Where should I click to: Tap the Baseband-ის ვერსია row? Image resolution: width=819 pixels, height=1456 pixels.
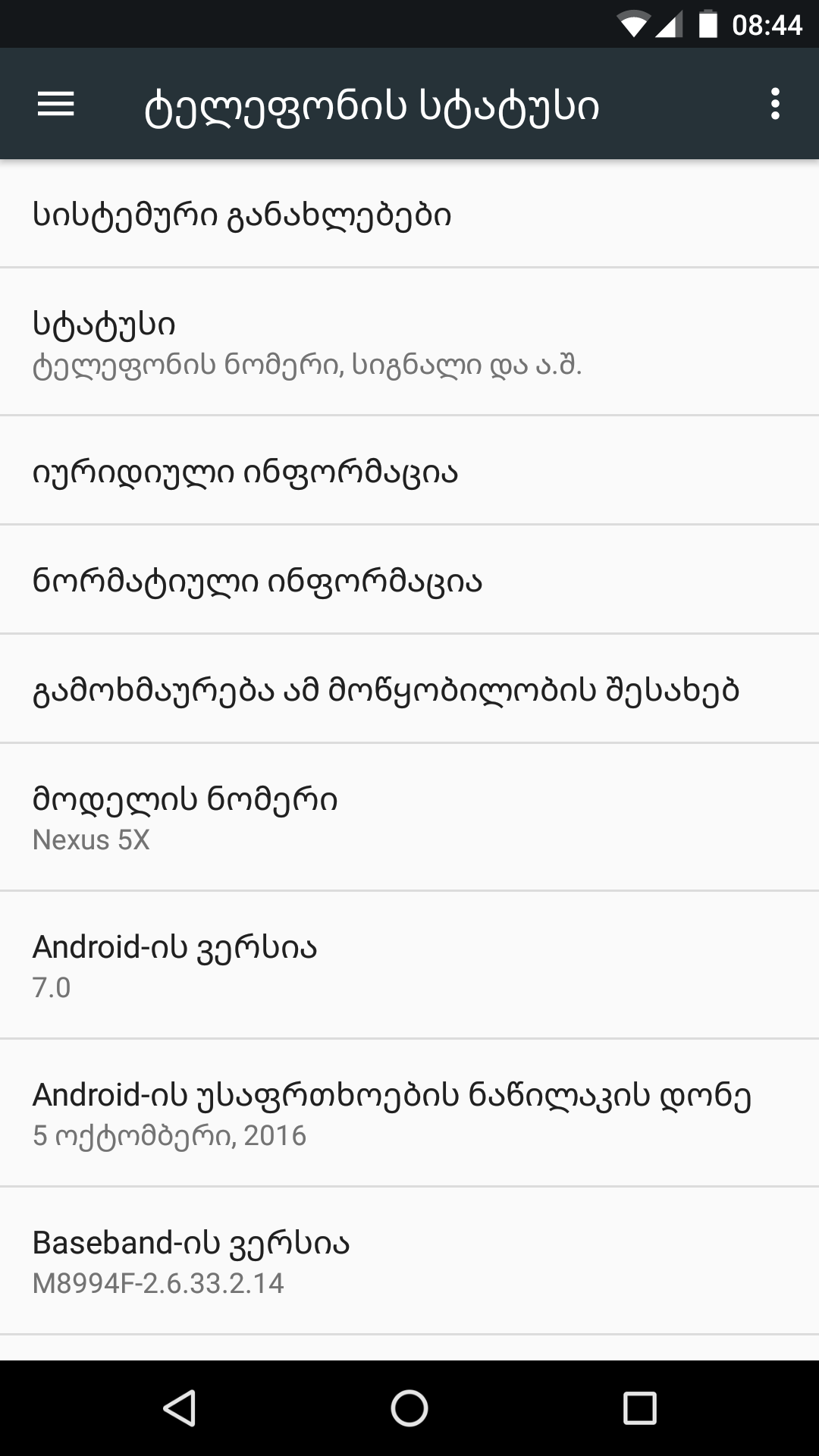coord(409,1261)
